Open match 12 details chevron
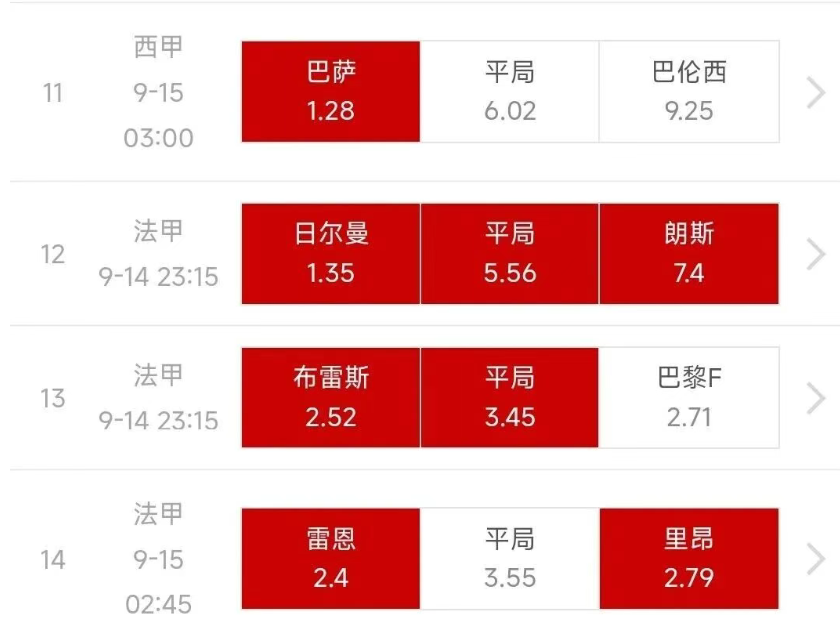This screenshot has height=622, width=840. tap(816, 255)
